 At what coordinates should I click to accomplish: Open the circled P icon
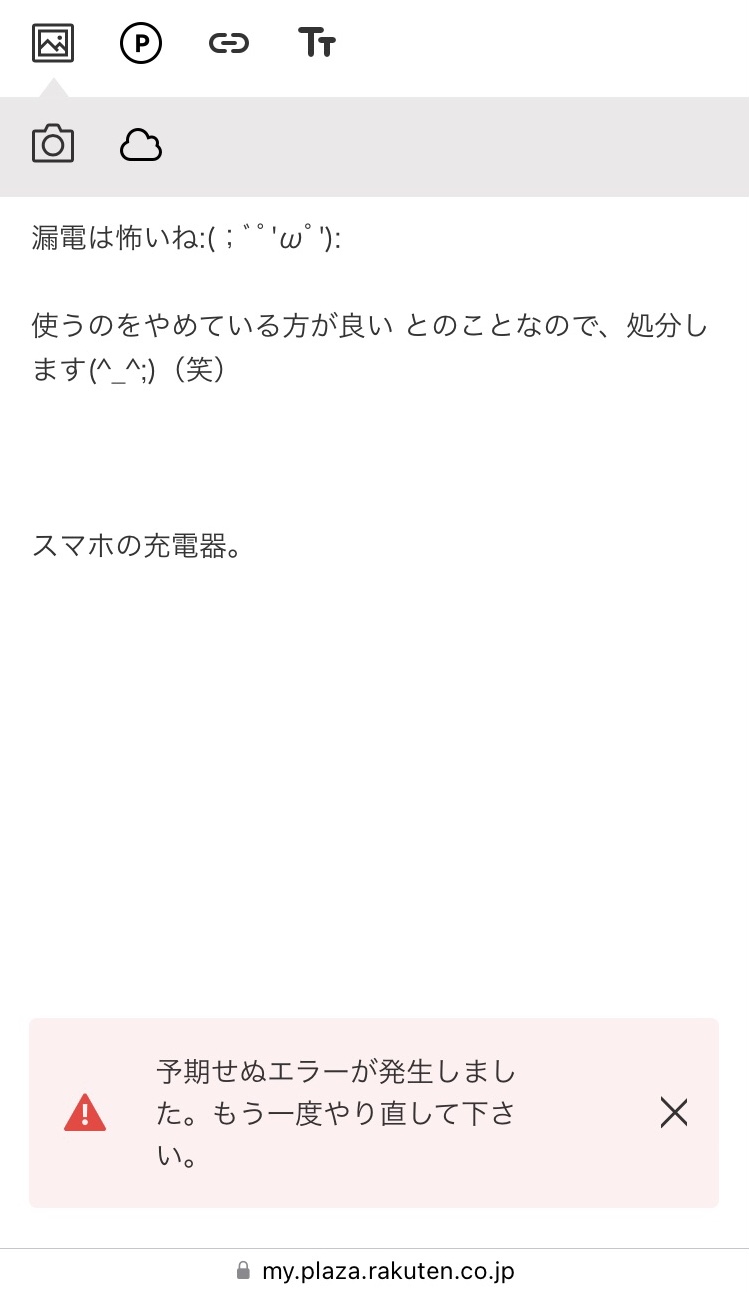point(141,43)
